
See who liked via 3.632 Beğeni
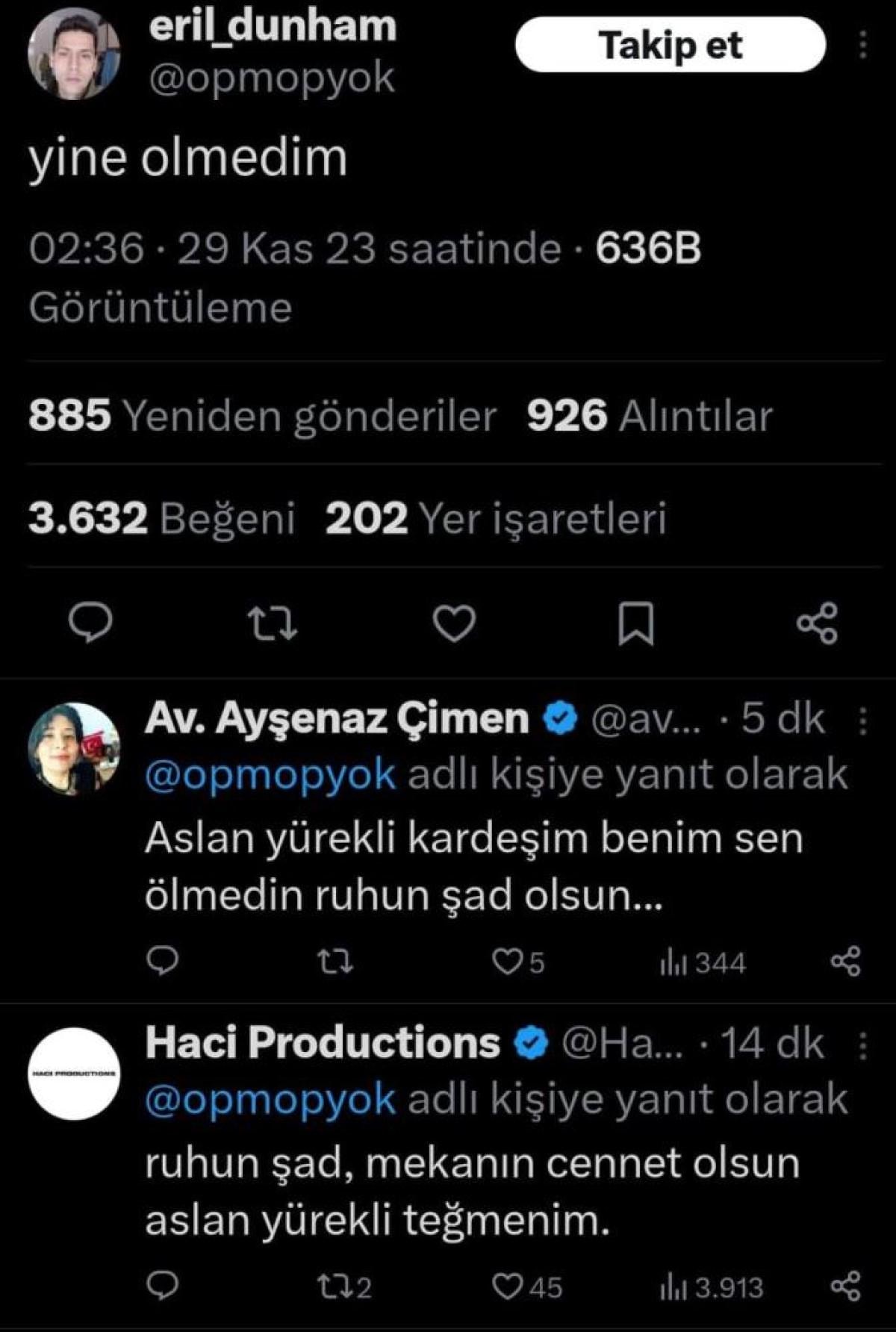[161, 518]
